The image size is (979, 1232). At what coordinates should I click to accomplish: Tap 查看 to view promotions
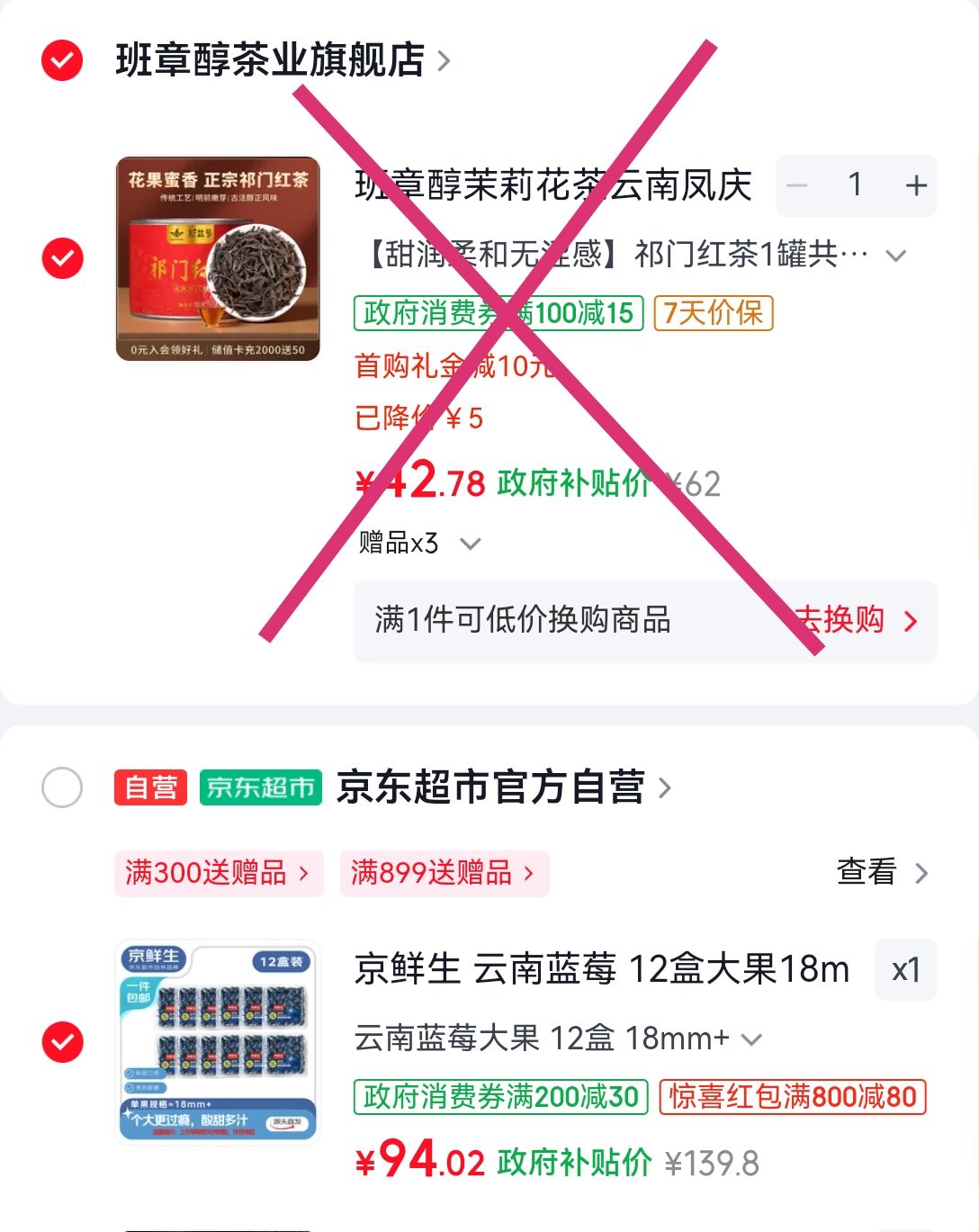coord(882,872)
